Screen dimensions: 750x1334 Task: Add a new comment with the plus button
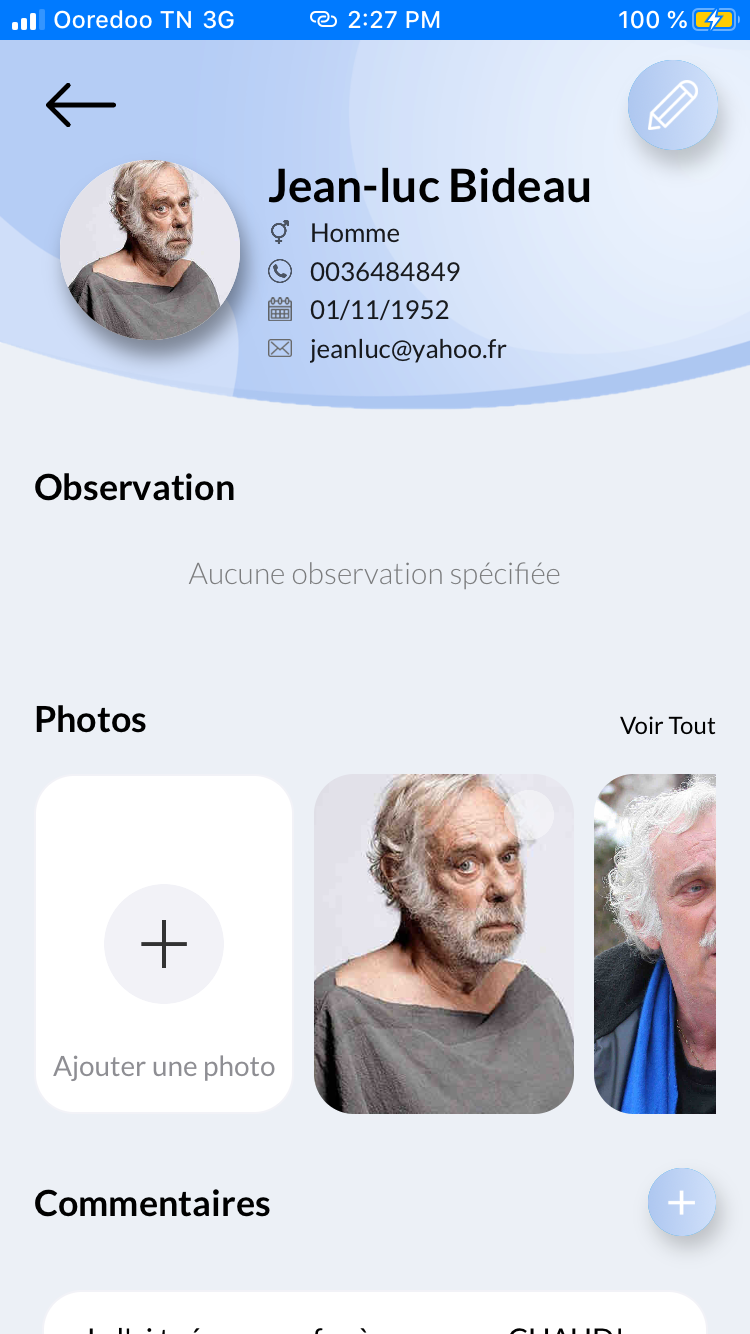682,1202
